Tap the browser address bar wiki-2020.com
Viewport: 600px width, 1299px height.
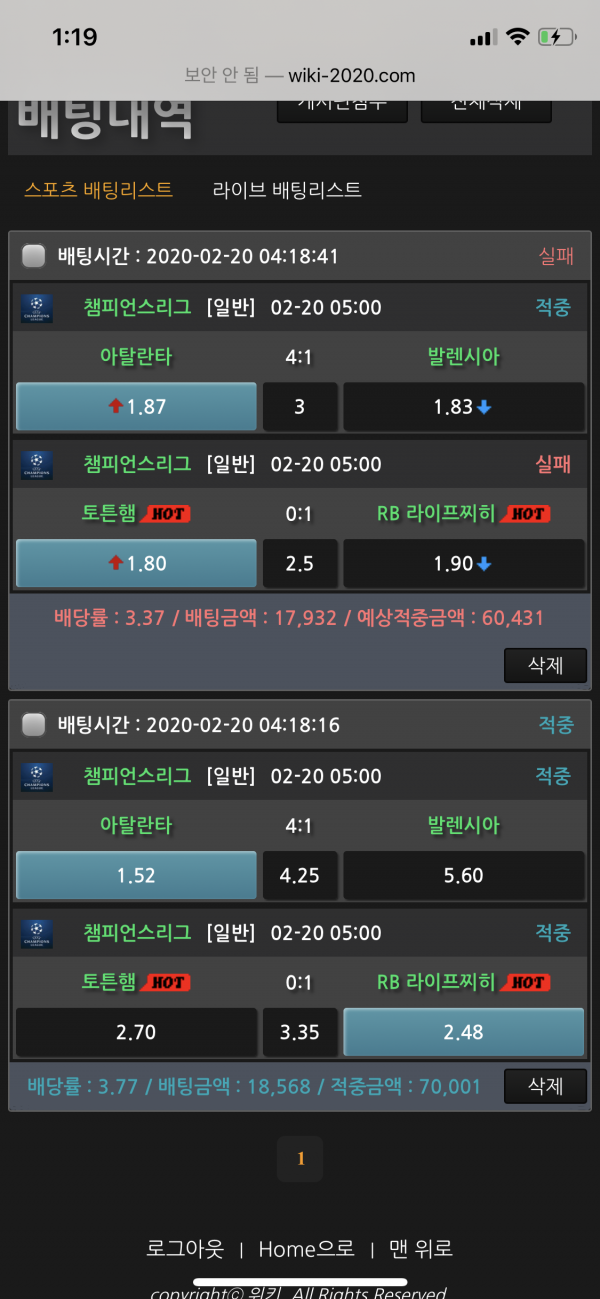pos(300,75)
